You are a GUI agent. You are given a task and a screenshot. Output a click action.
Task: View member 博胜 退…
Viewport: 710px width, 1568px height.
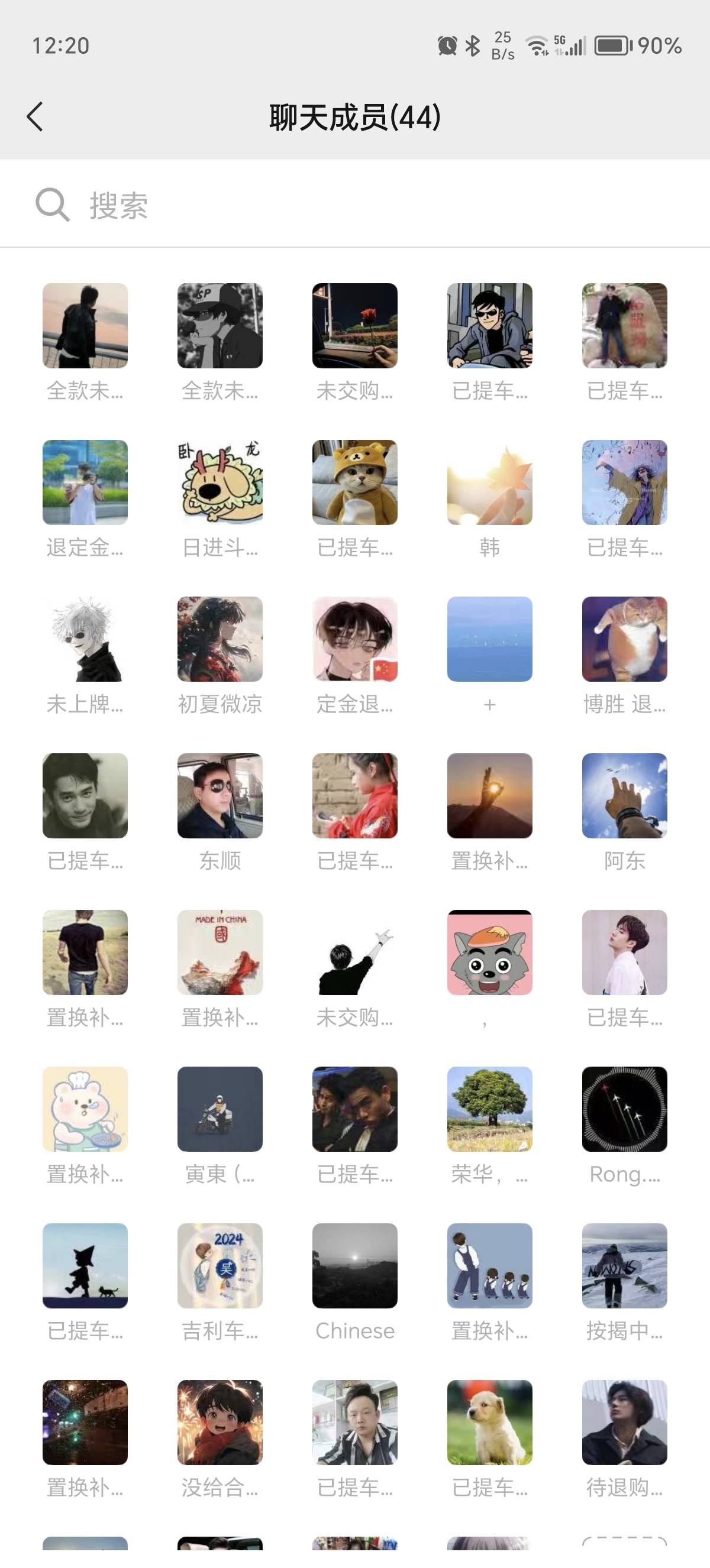[x=624, y=639]
